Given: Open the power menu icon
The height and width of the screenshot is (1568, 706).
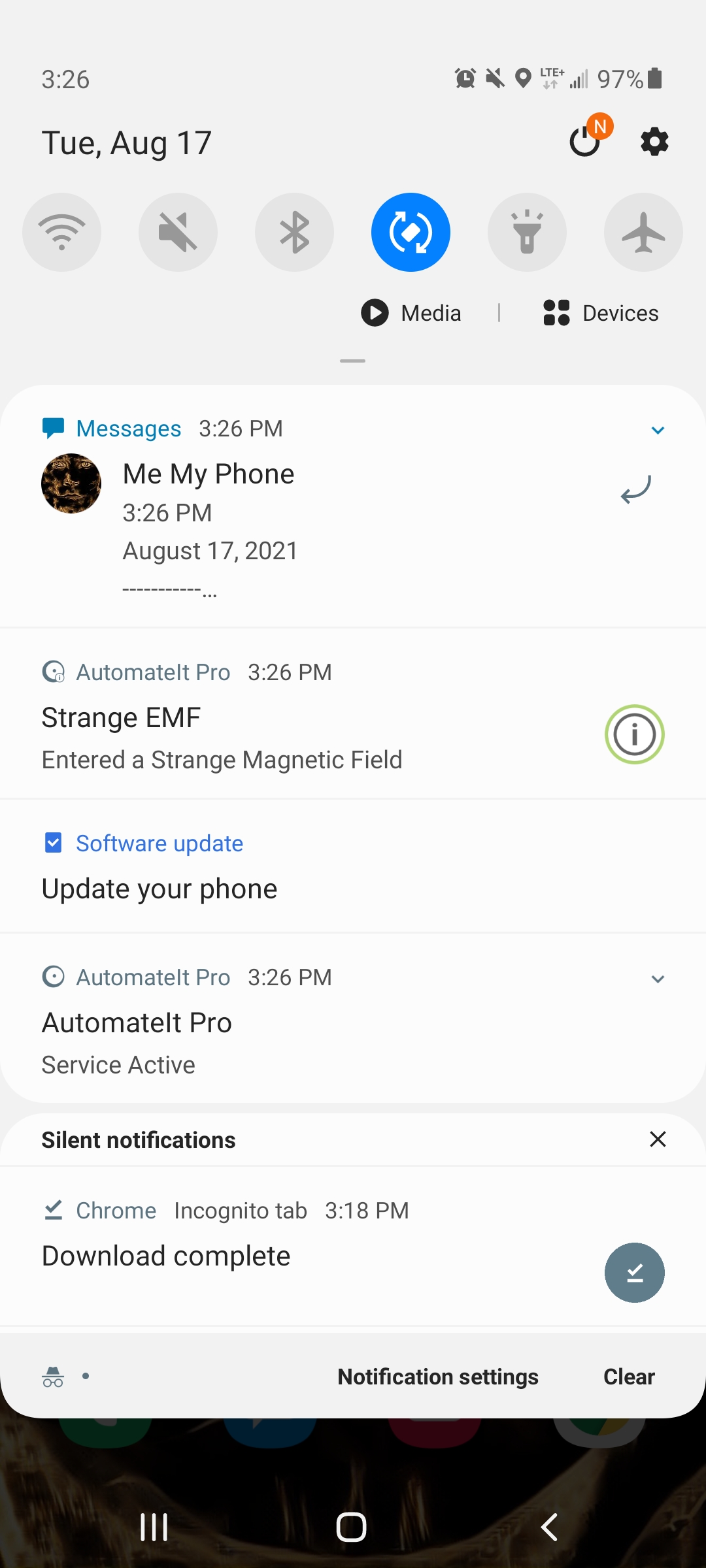Looking at the screenshot, I should pos(585,141).
